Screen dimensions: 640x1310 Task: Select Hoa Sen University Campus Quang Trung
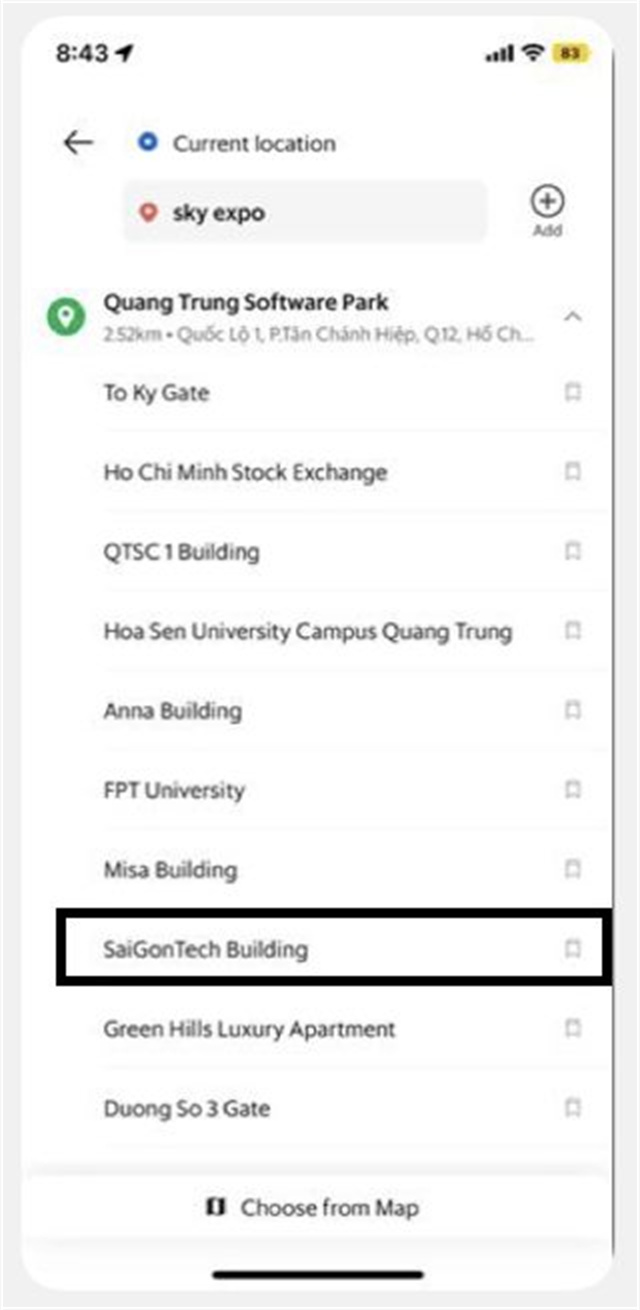click(x=307, y=631)
